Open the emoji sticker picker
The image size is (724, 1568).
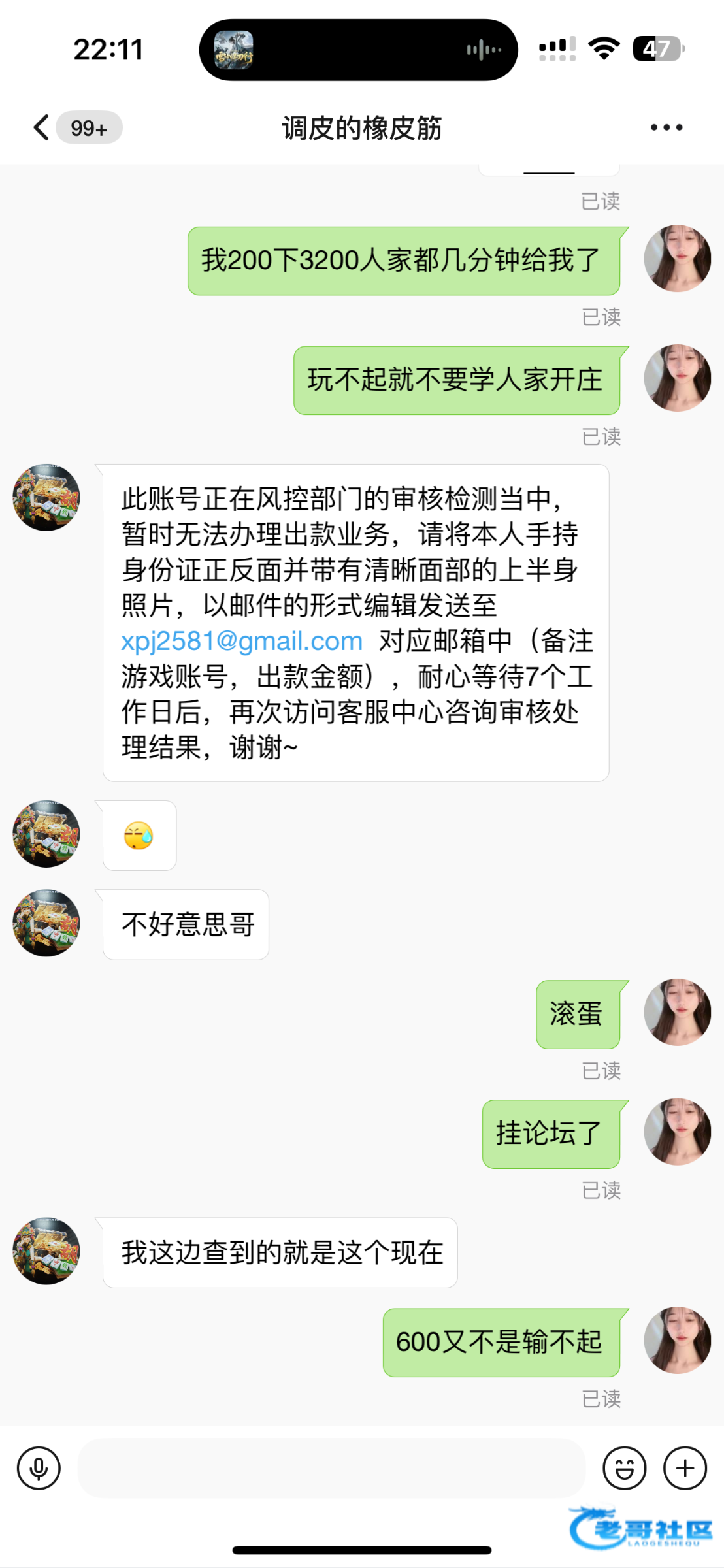tap(624, 1468)
